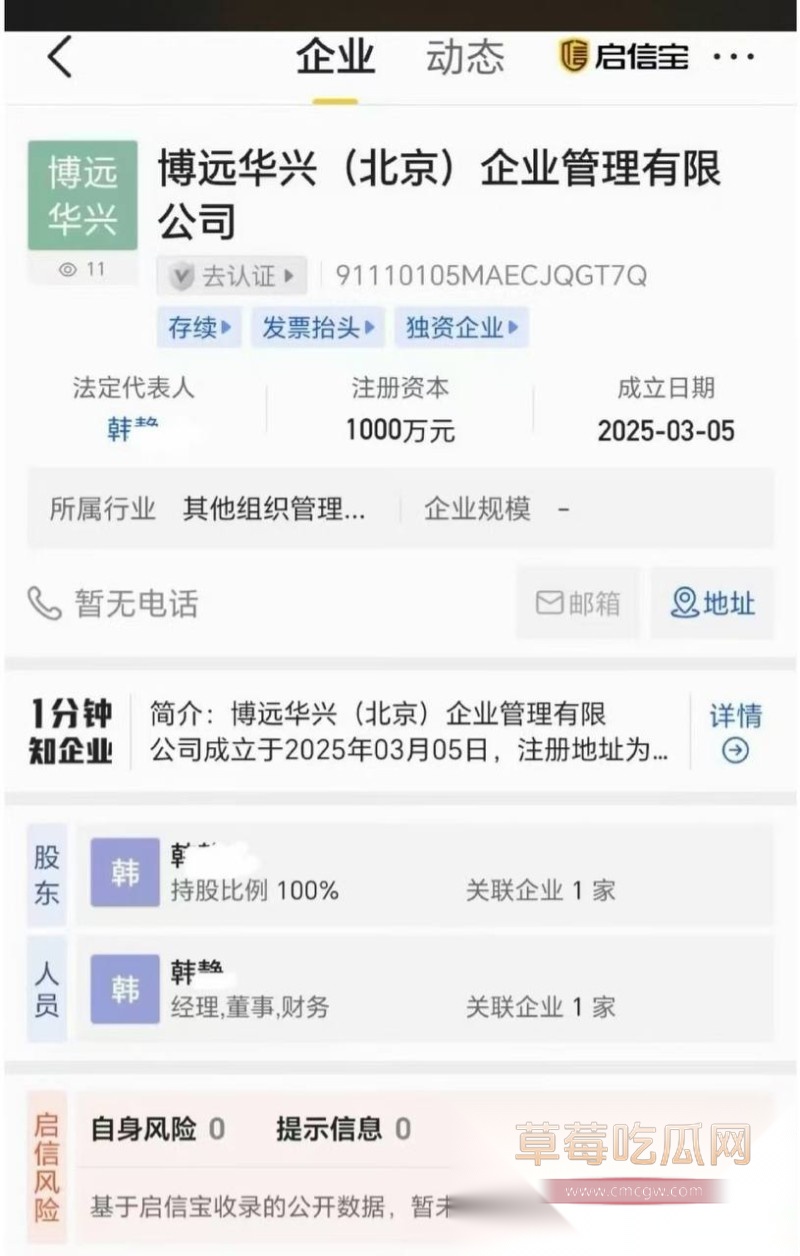Switch to the 动态 tab
The height and width of the screenshot is (1256, 800).
465,58
